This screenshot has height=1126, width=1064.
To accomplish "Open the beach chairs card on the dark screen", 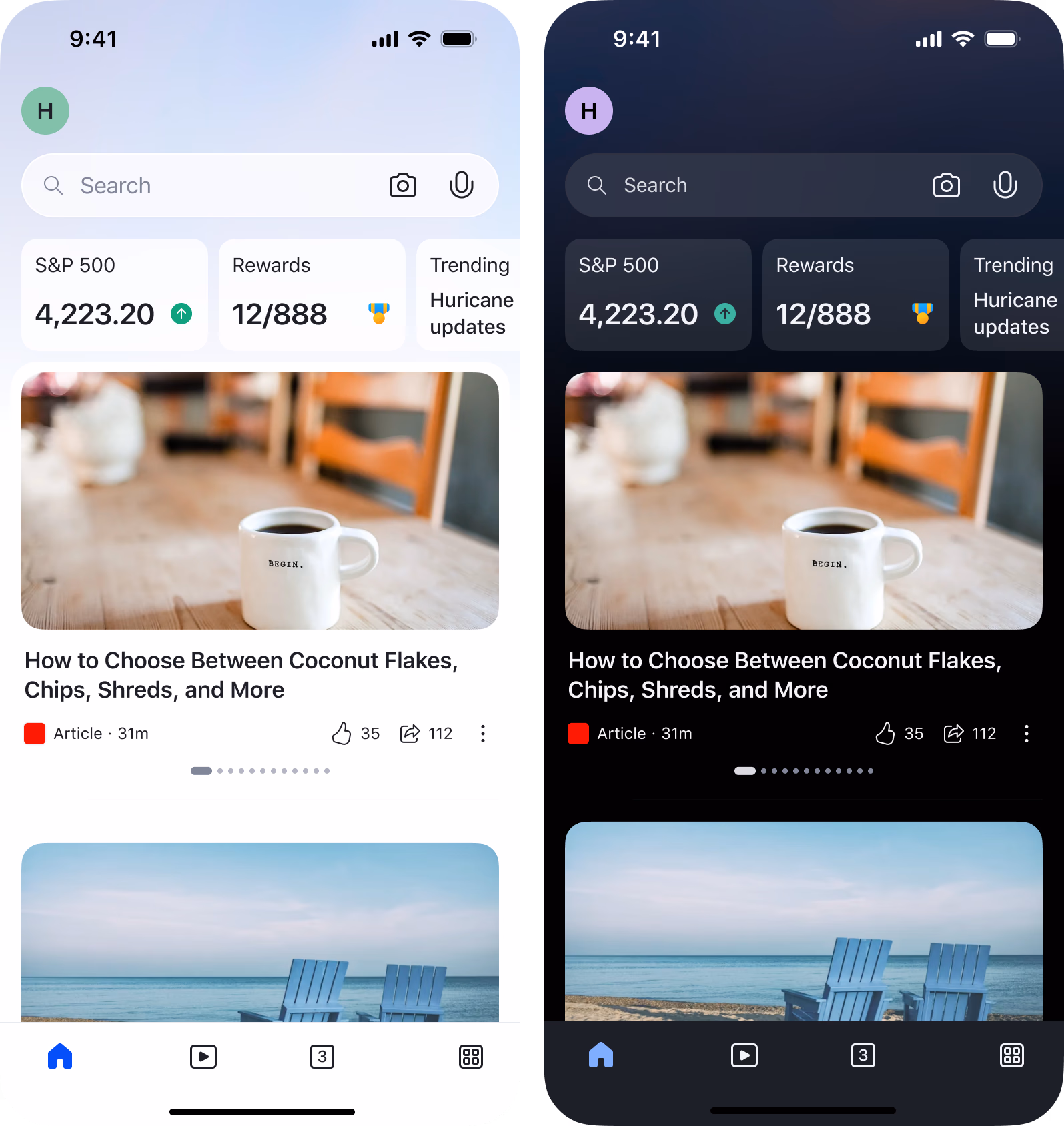I will click(803, 921).
